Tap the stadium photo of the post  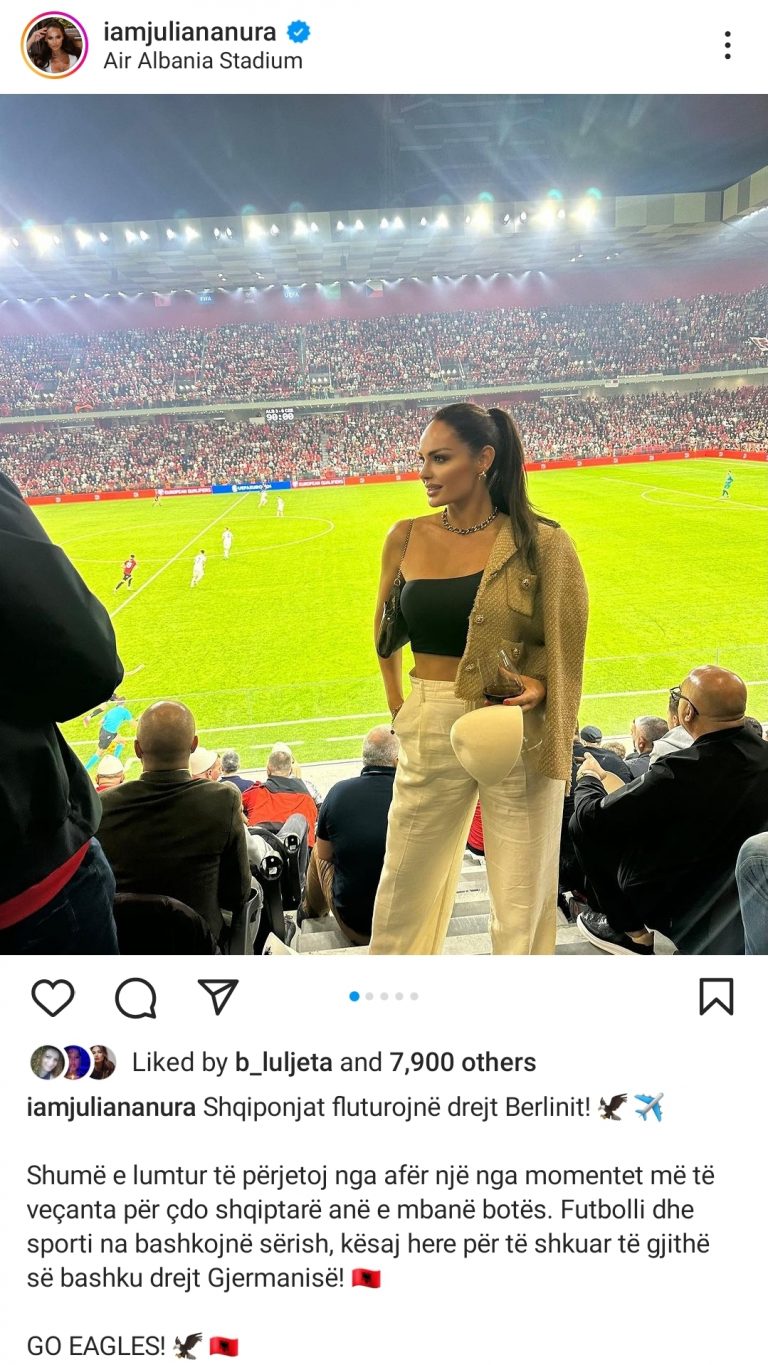384,524
